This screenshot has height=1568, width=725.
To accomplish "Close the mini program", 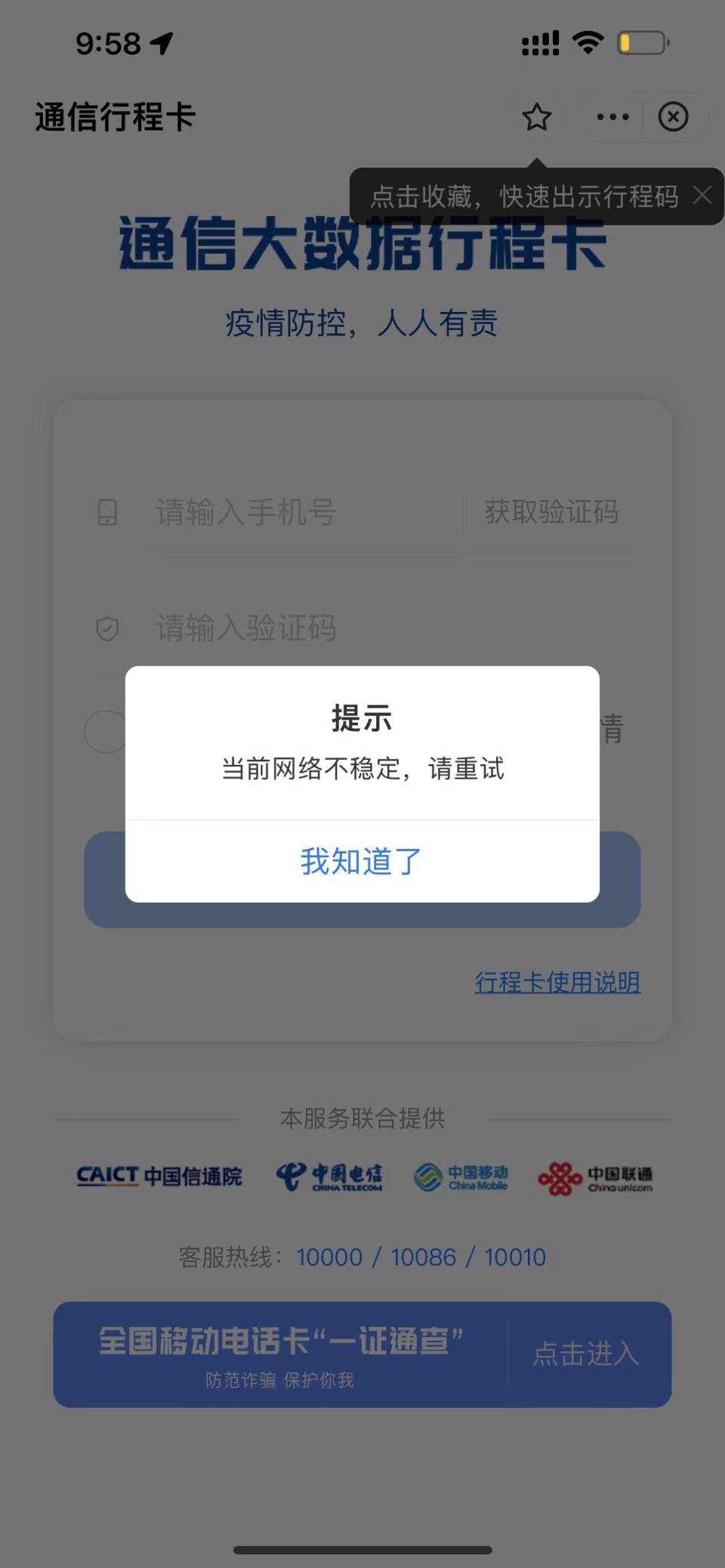I will coord(673,117).
